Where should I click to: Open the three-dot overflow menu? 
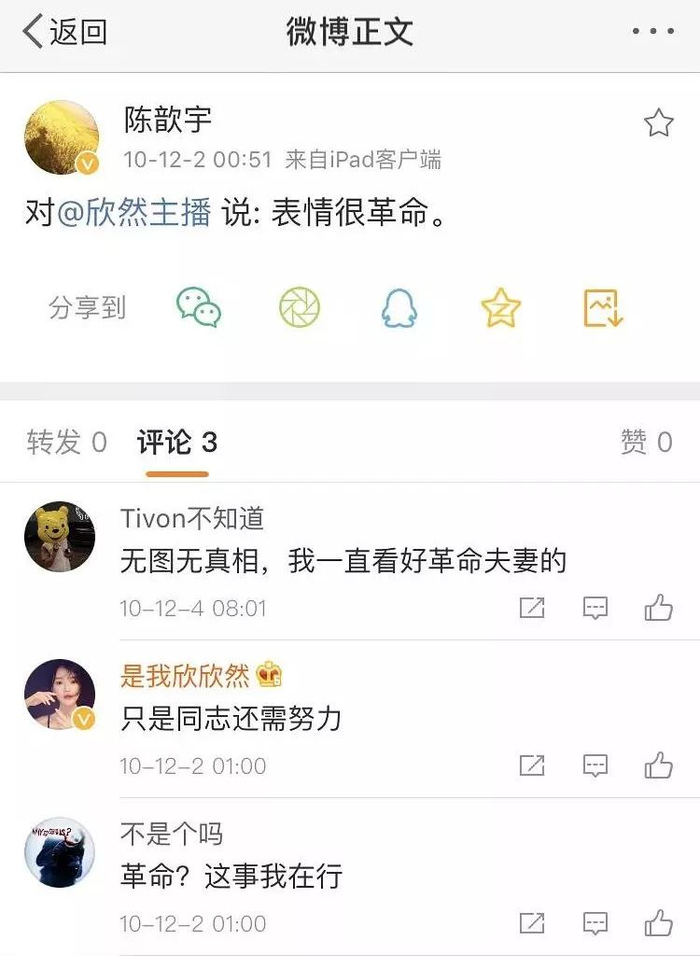coord(653,32)
